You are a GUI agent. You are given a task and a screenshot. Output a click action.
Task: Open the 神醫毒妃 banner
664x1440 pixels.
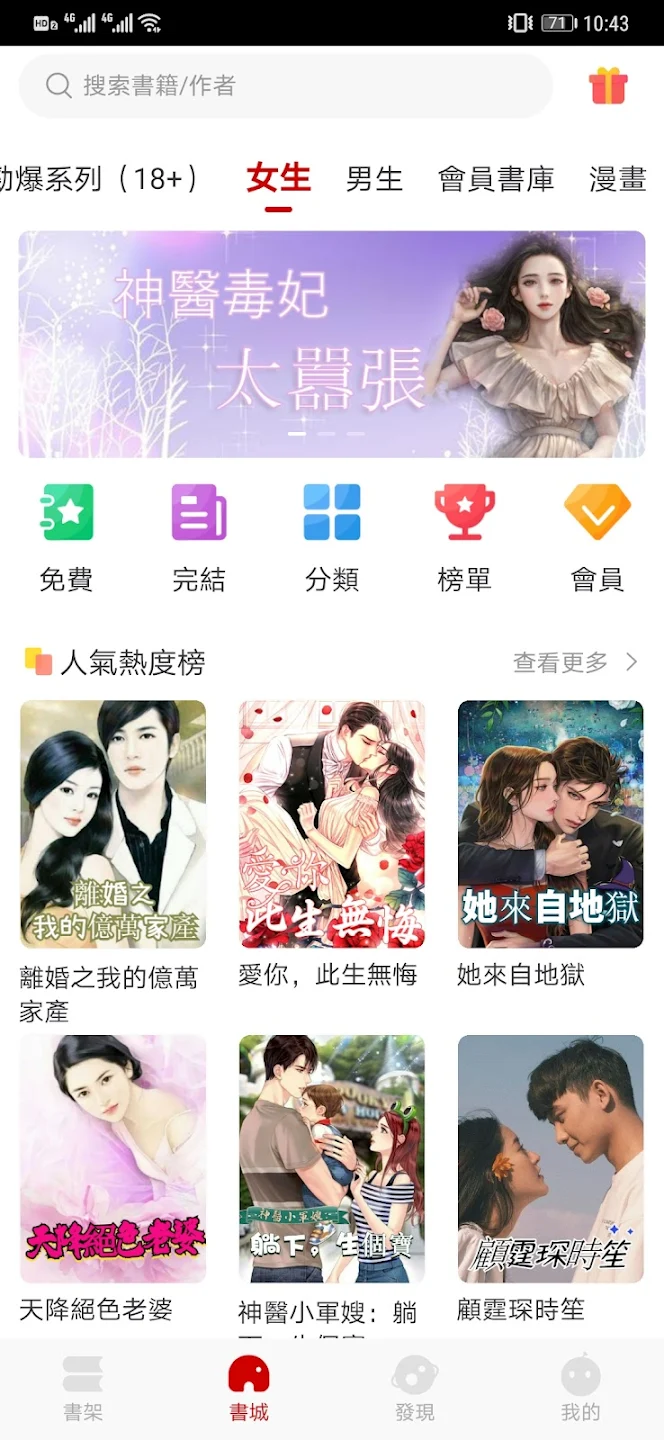coord(331,344)
